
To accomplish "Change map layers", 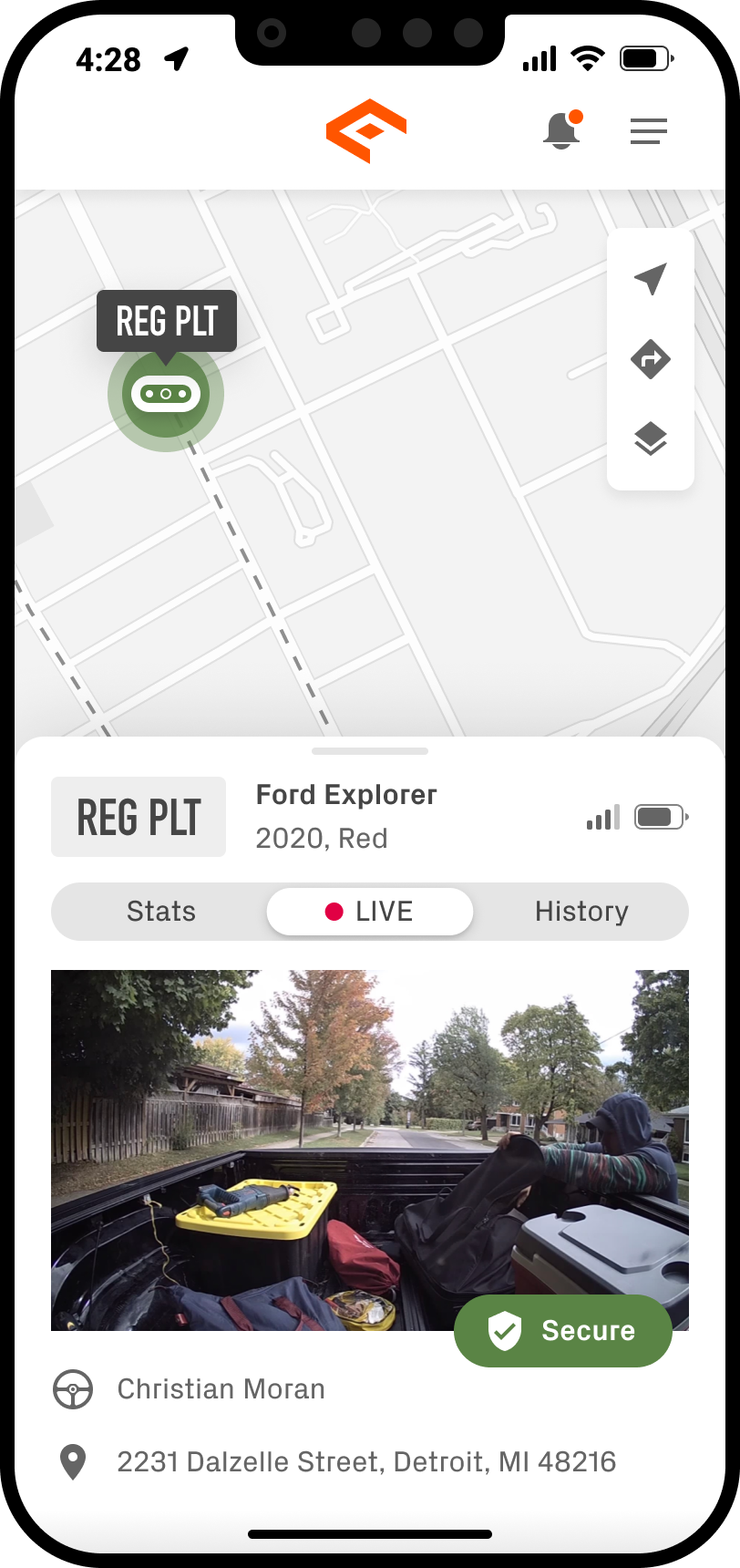I will [651, 439].
